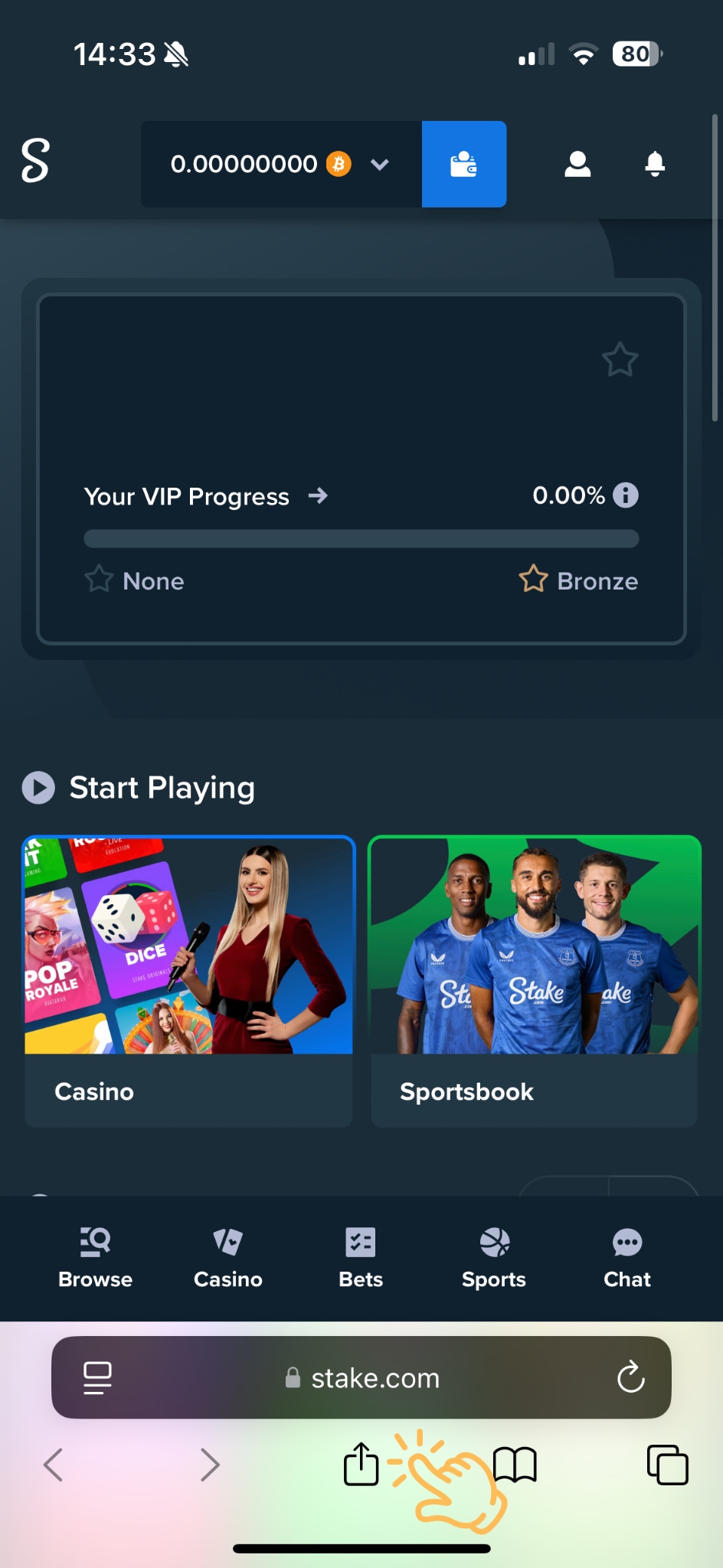Open Safari bookmarks
The width and height of the screenshot is (723, 1568).
pyautogui.click(x=515, y=1464)
